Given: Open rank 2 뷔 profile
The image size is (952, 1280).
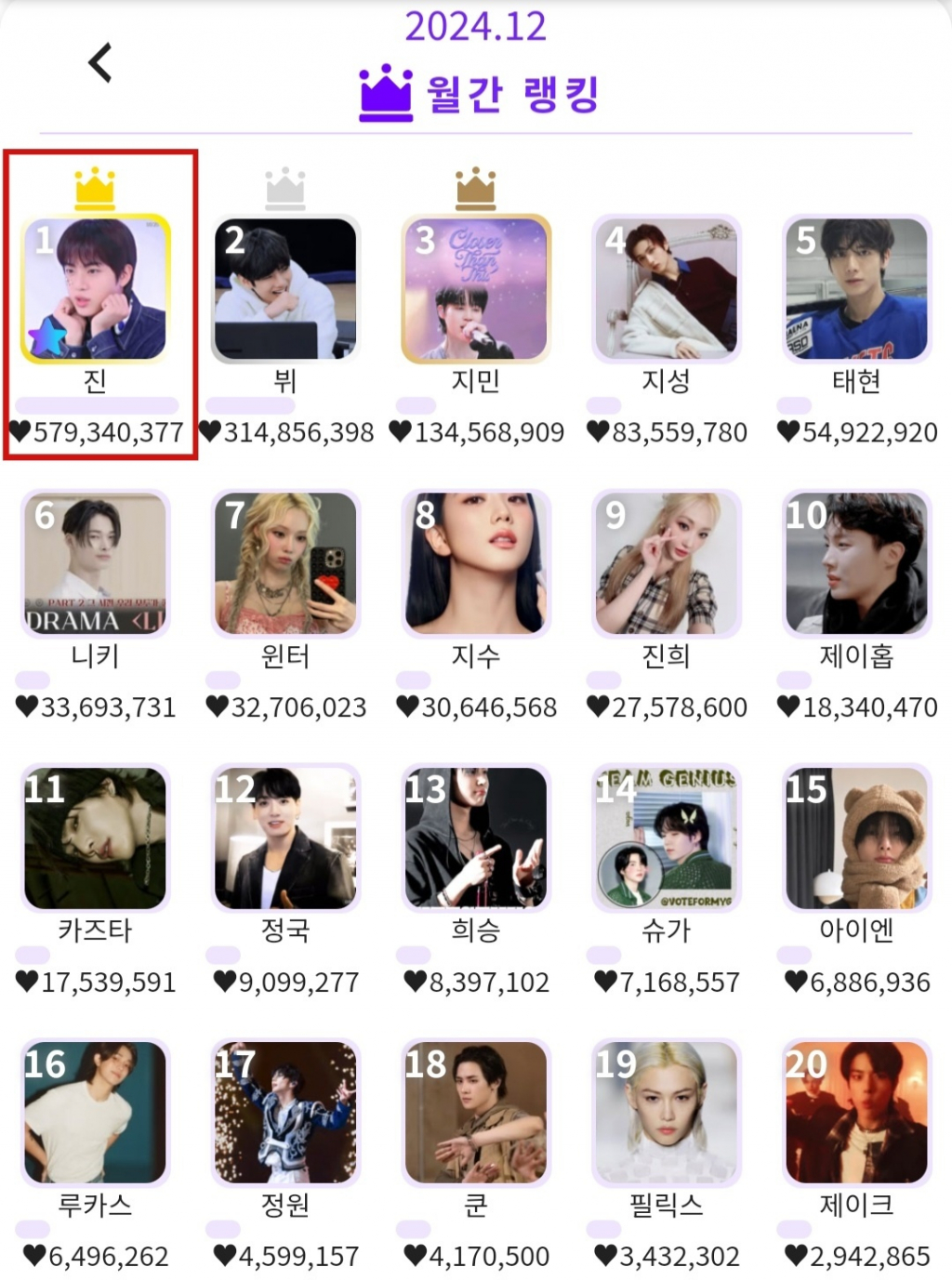Looking at the screenshot, I should 285,289.
